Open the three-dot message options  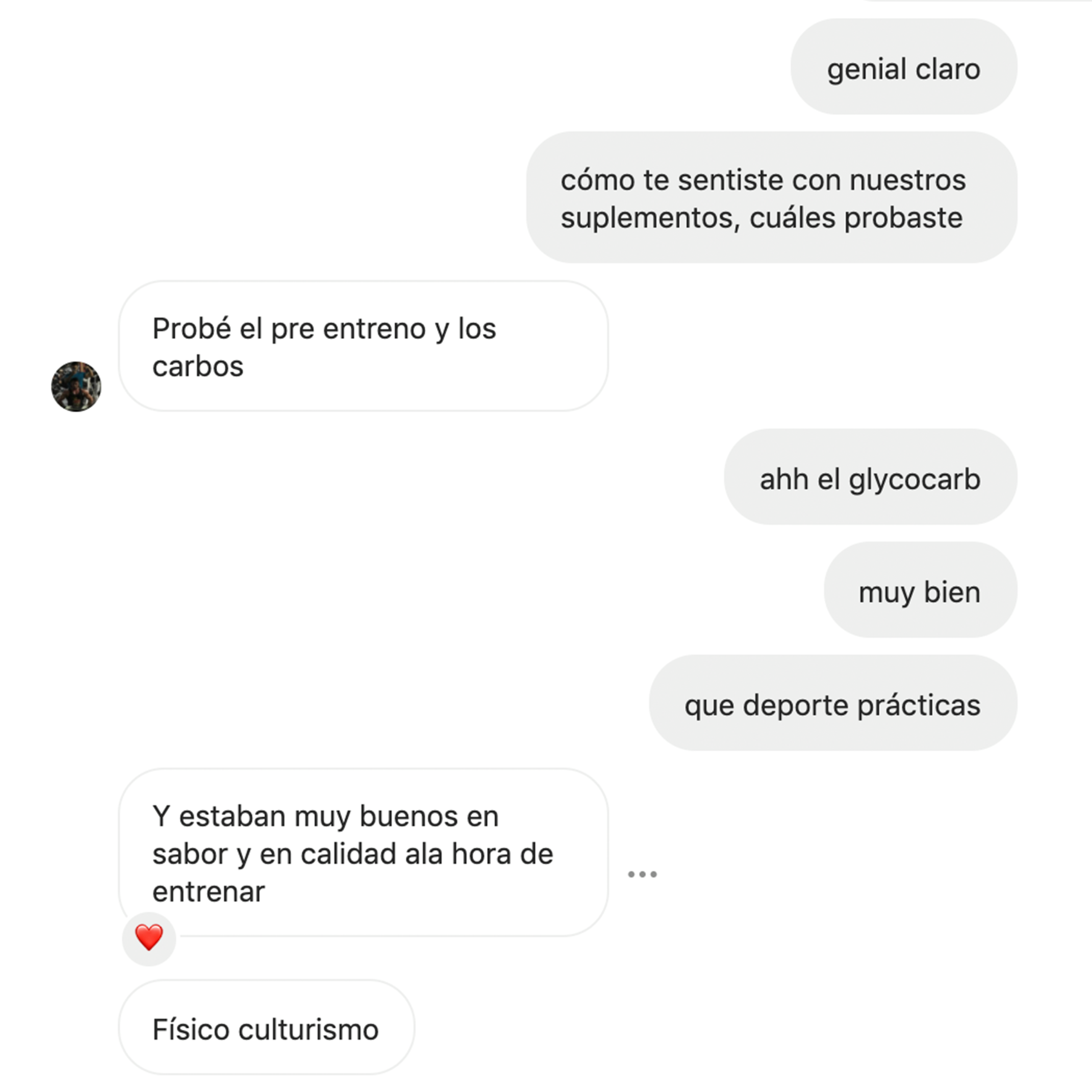click(x=642, y=874)
